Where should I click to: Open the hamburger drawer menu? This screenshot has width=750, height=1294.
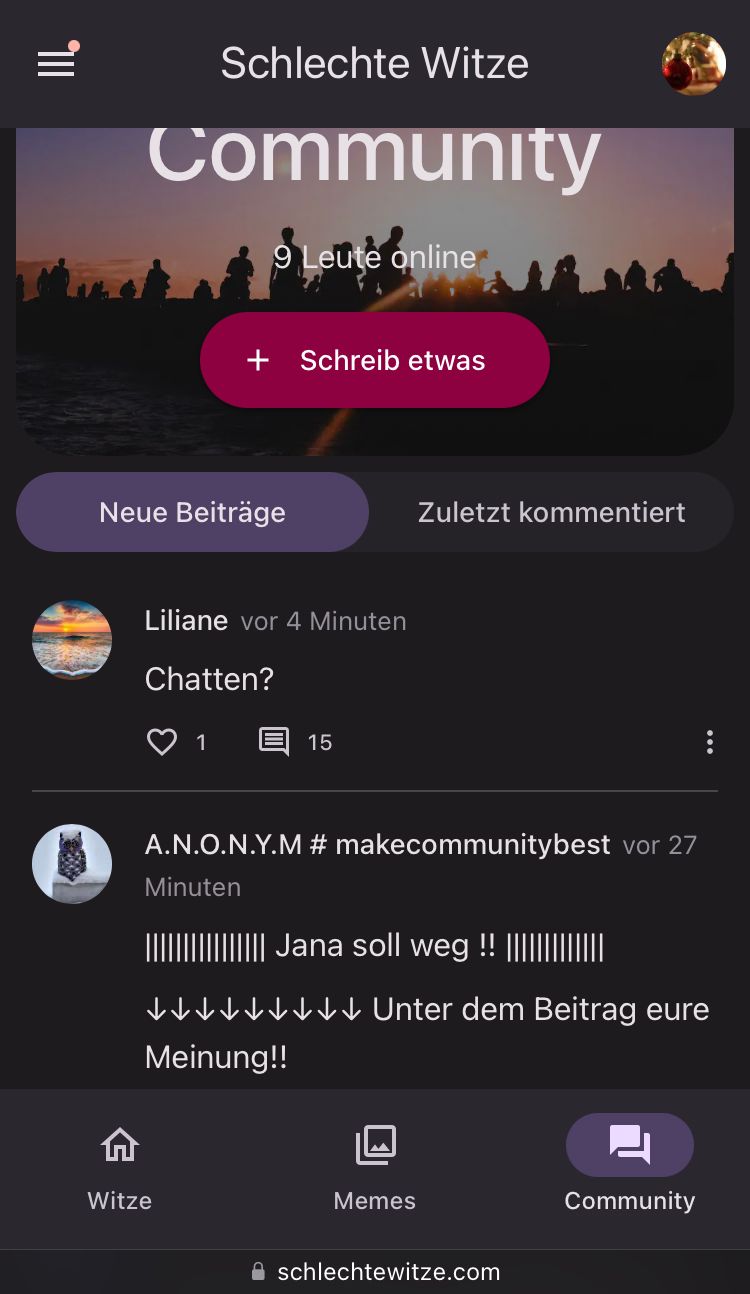point(56,64)
